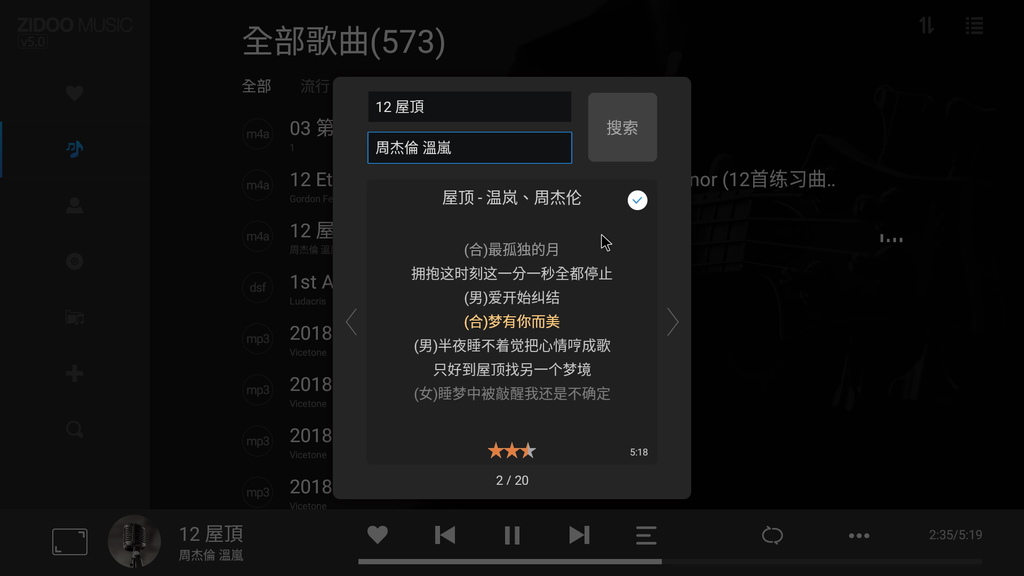1024x576 pixels.
Task: Open the artists section in sidebar
Action: click(x=74, y=205)
